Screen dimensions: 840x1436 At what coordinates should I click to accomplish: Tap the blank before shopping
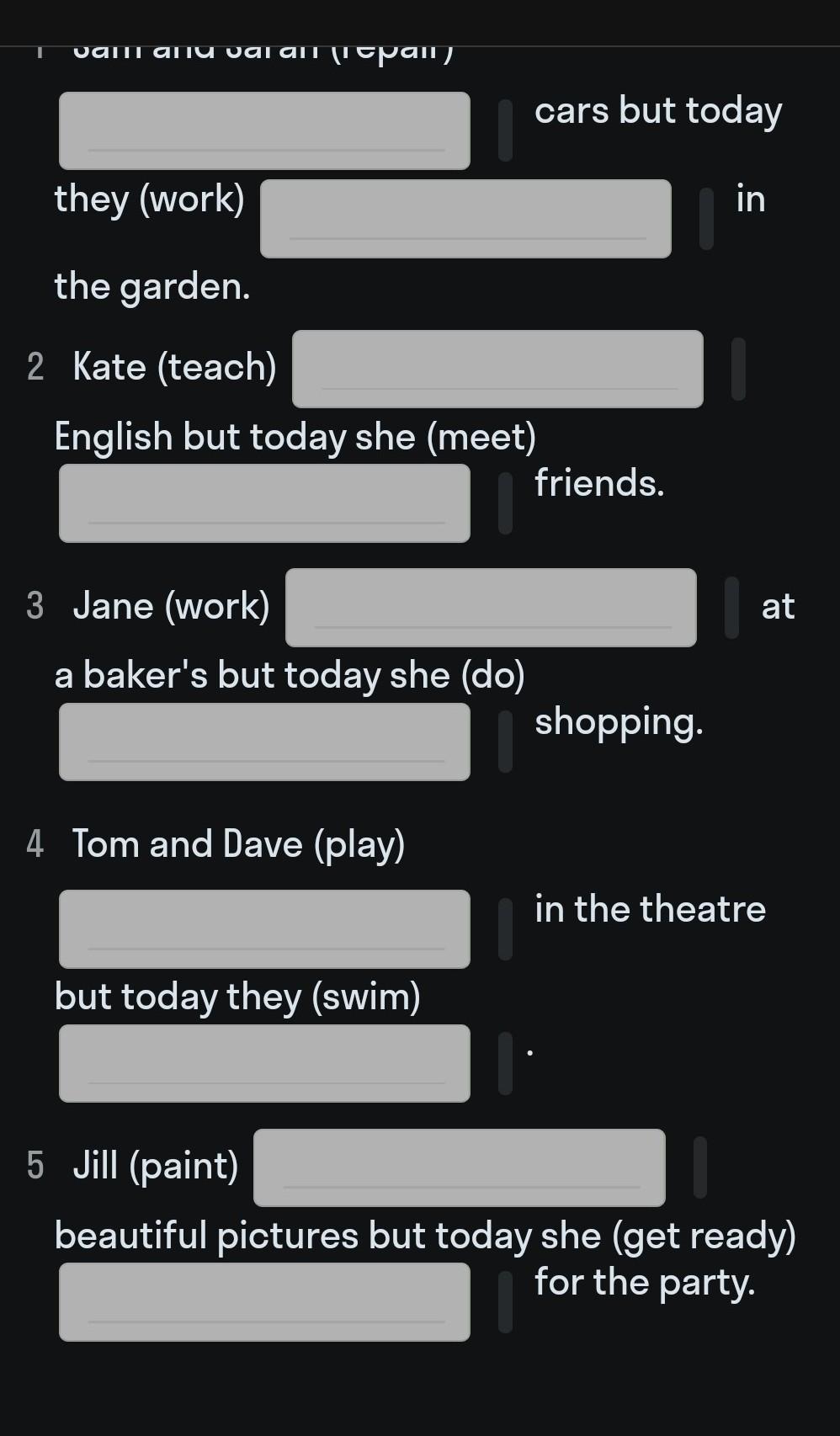(264, 742)
